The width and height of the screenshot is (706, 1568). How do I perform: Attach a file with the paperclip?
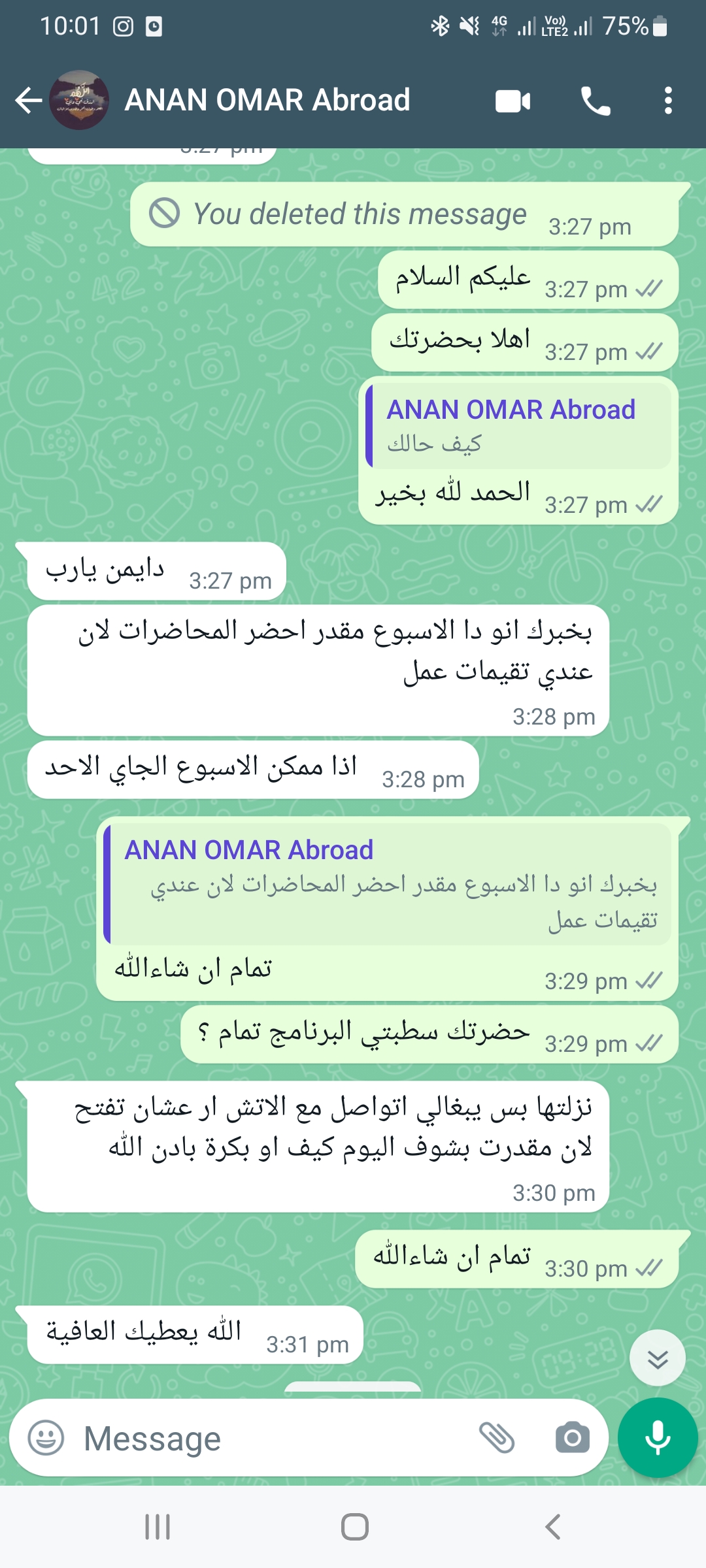coord(497,1437)
